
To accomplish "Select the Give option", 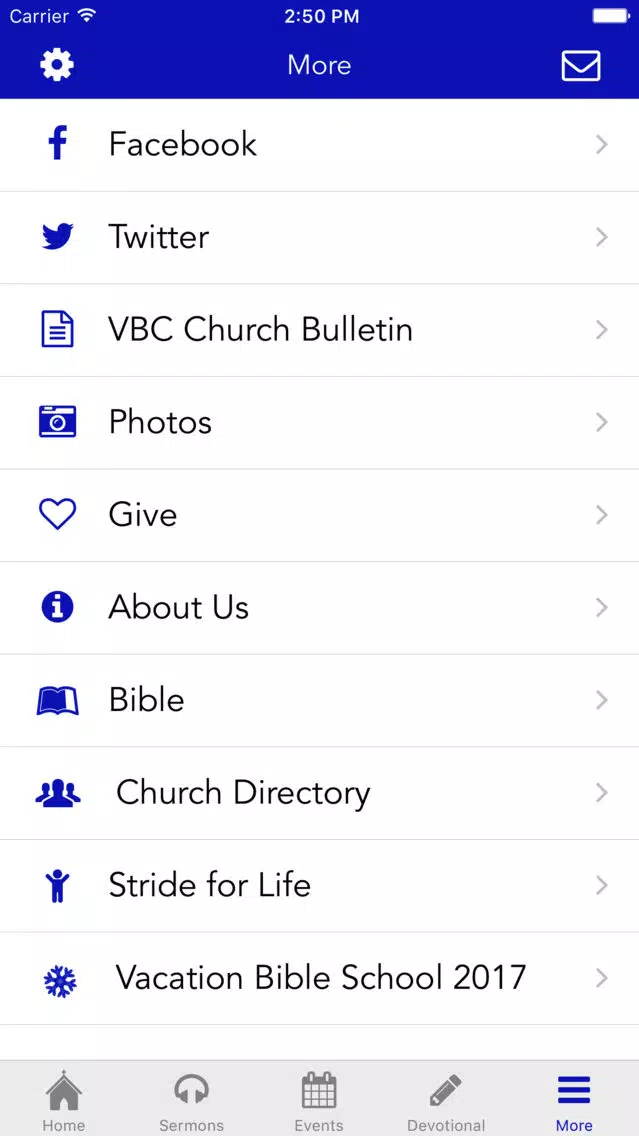I will coord(320,516).
